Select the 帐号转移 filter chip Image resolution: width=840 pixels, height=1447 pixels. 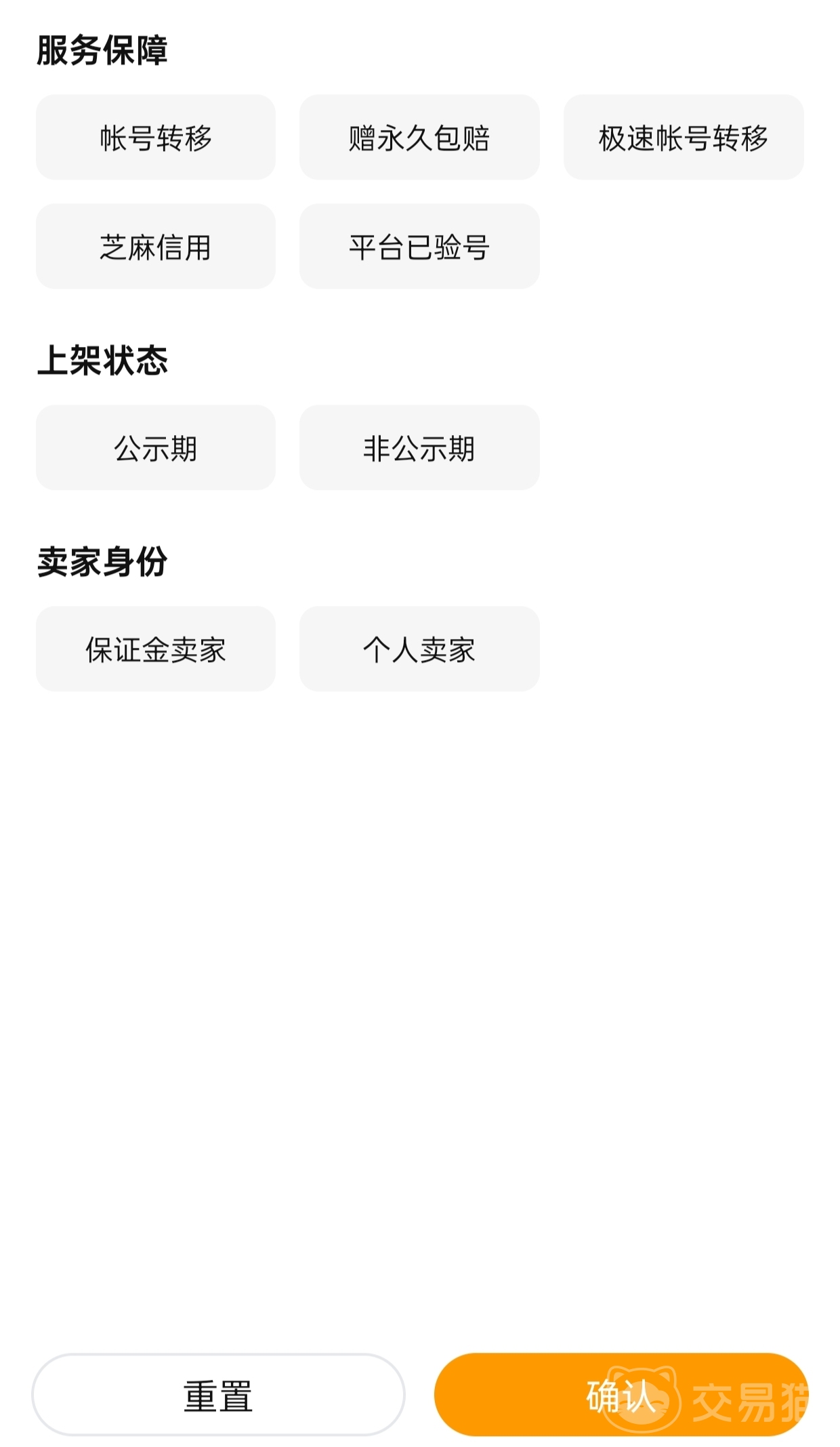(x=155, y=138)
